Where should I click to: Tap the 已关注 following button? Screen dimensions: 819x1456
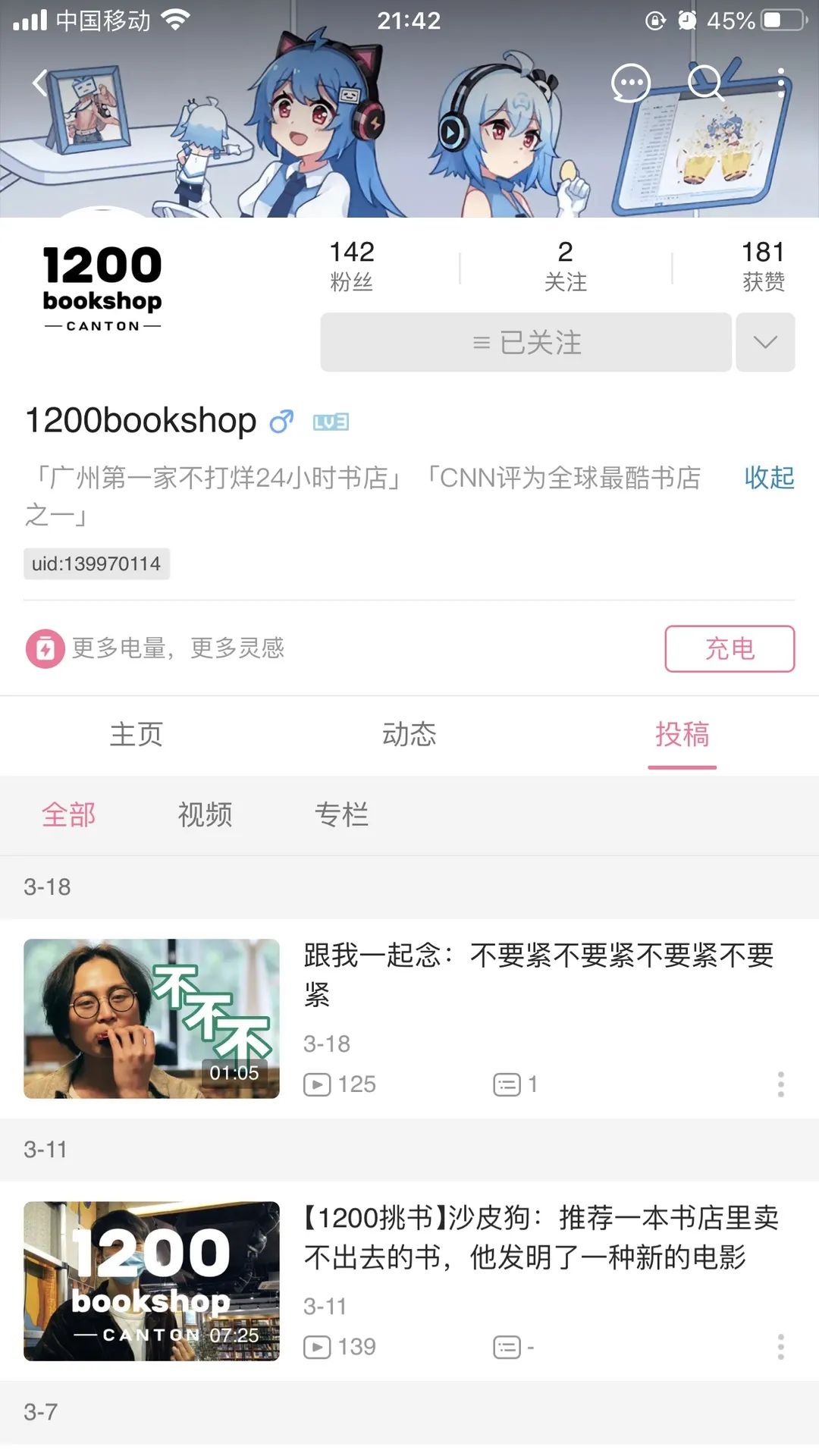coord(526,342)
